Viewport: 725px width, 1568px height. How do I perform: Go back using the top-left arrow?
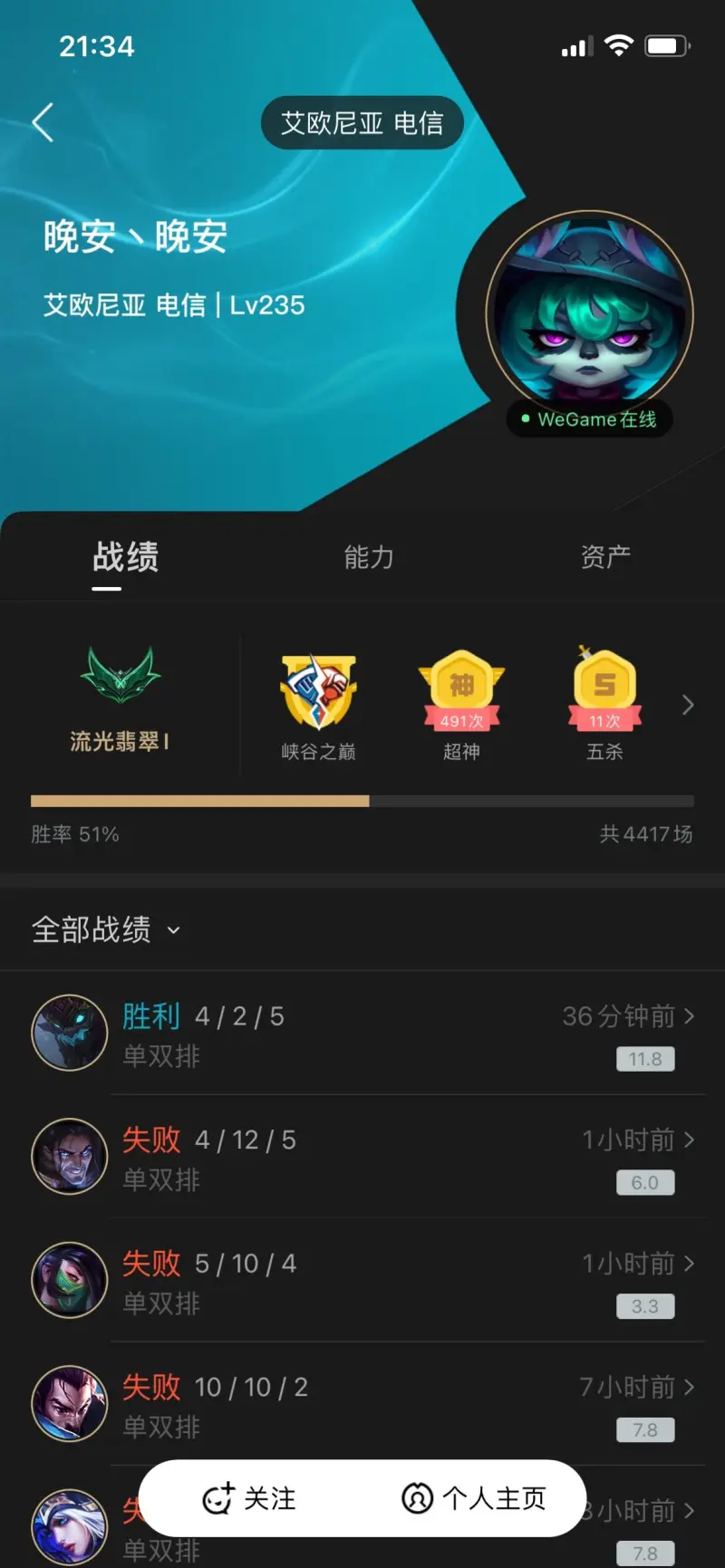pos(43,122)
